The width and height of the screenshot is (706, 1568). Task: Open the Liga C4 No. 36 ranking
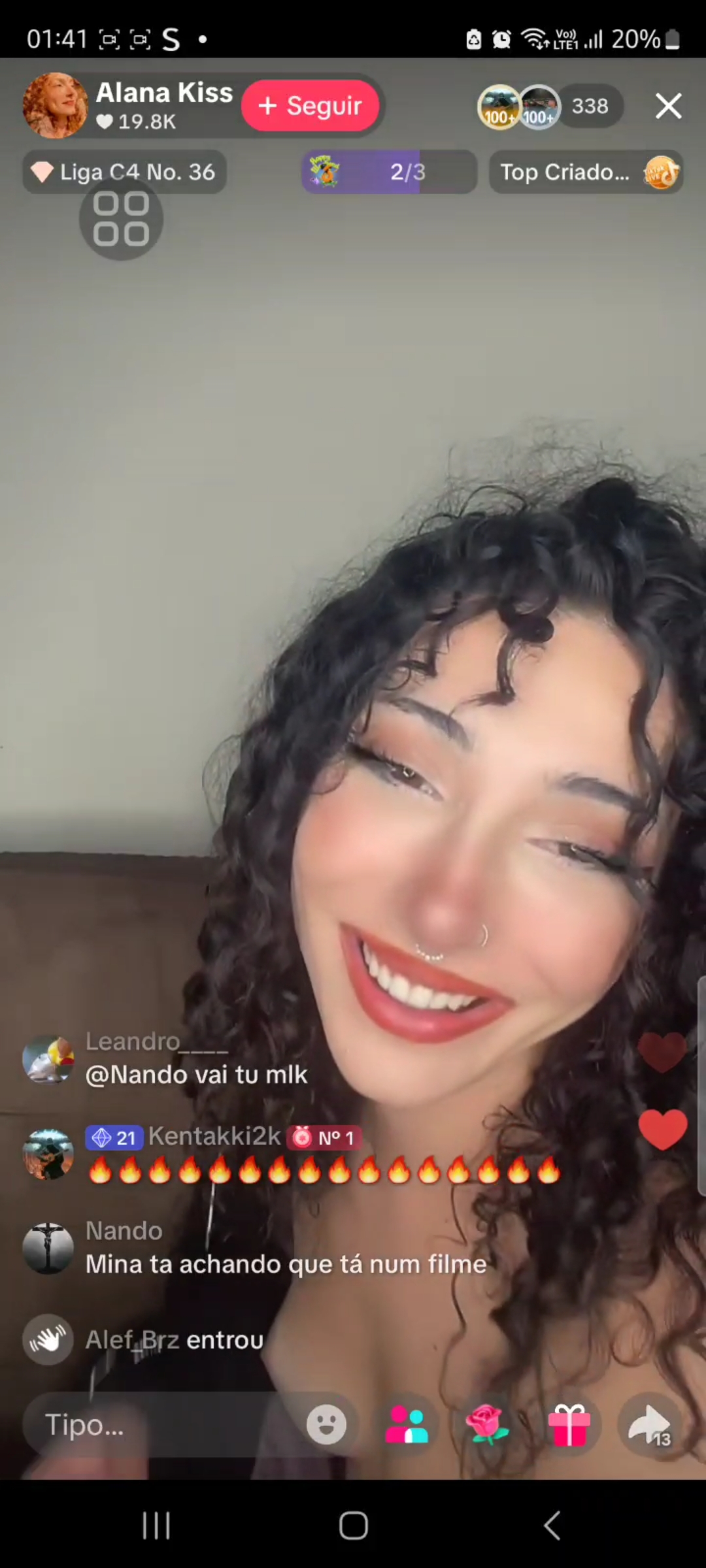(126, 172)
